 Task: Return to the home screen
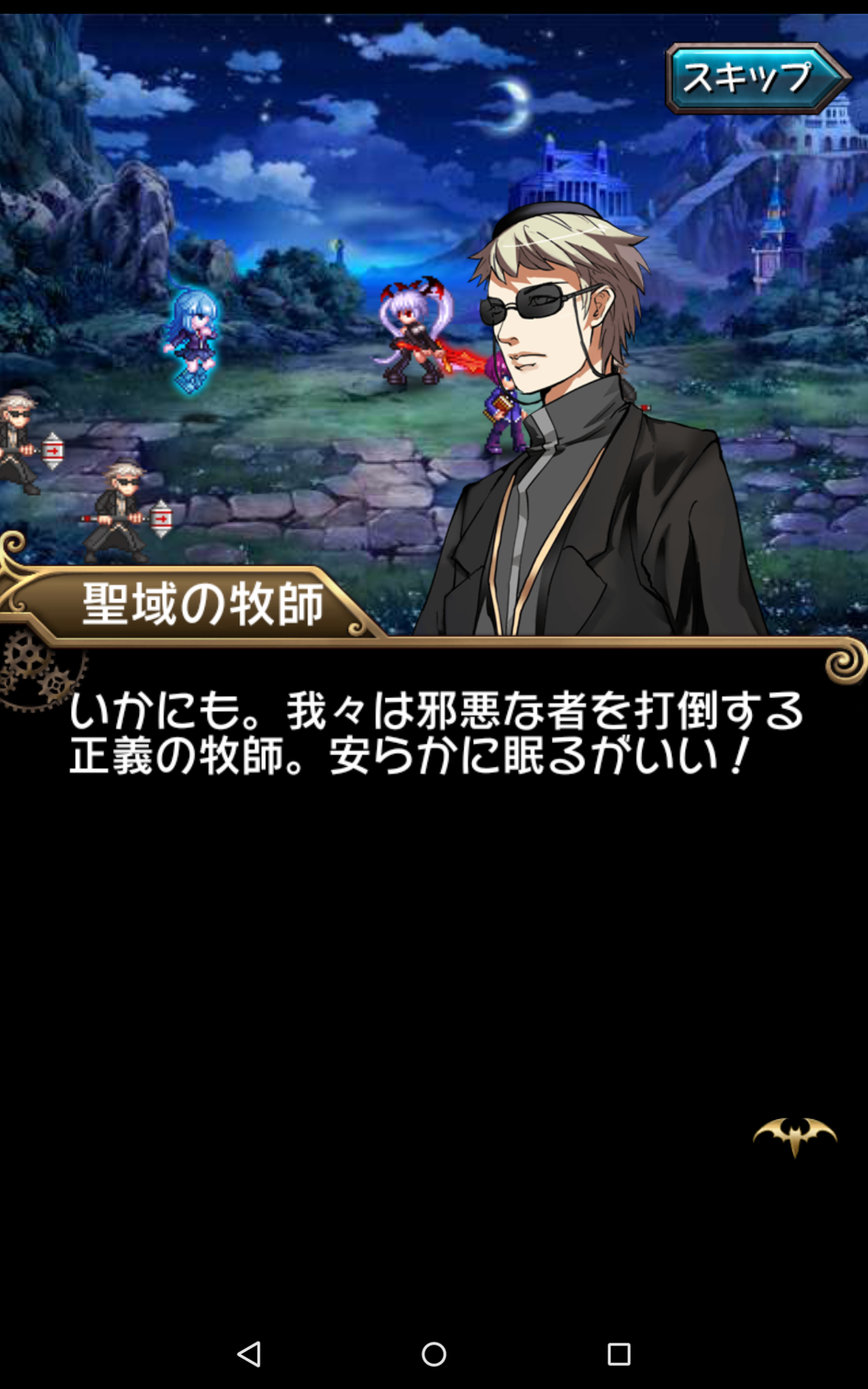click(x=434, y=1354)
